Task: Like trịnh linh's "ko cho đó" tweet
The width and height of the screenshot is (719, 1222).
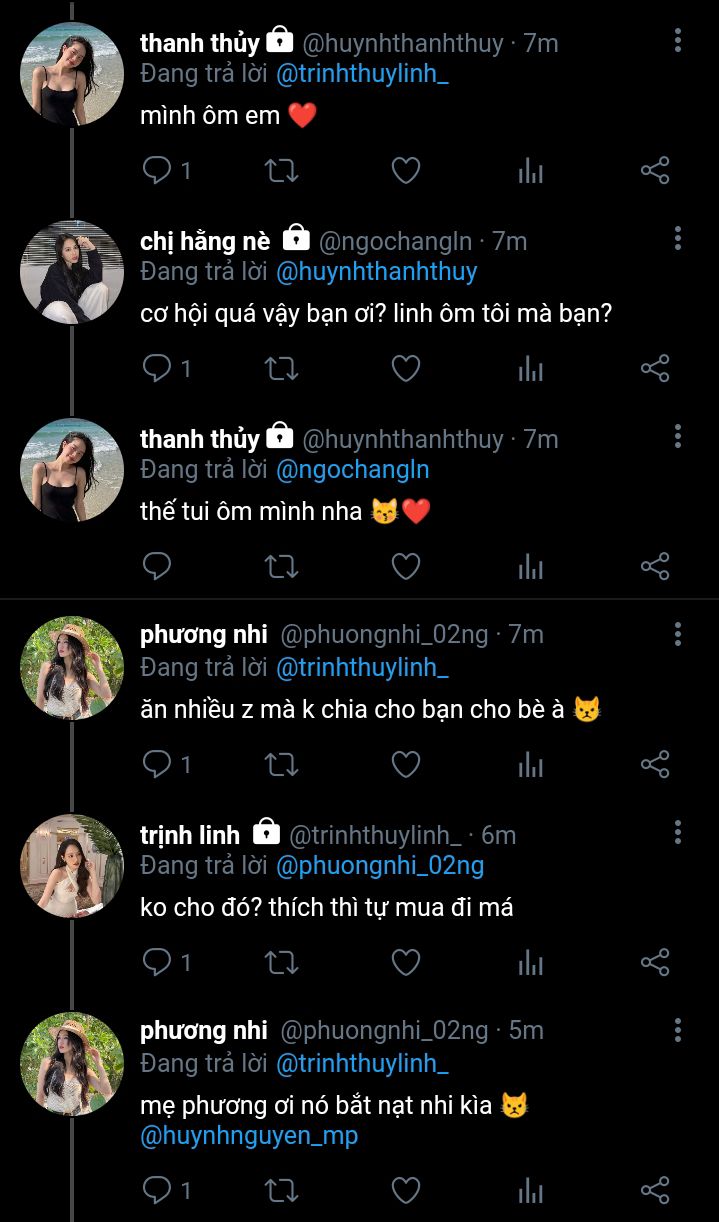Action: [x=405, y=963]
